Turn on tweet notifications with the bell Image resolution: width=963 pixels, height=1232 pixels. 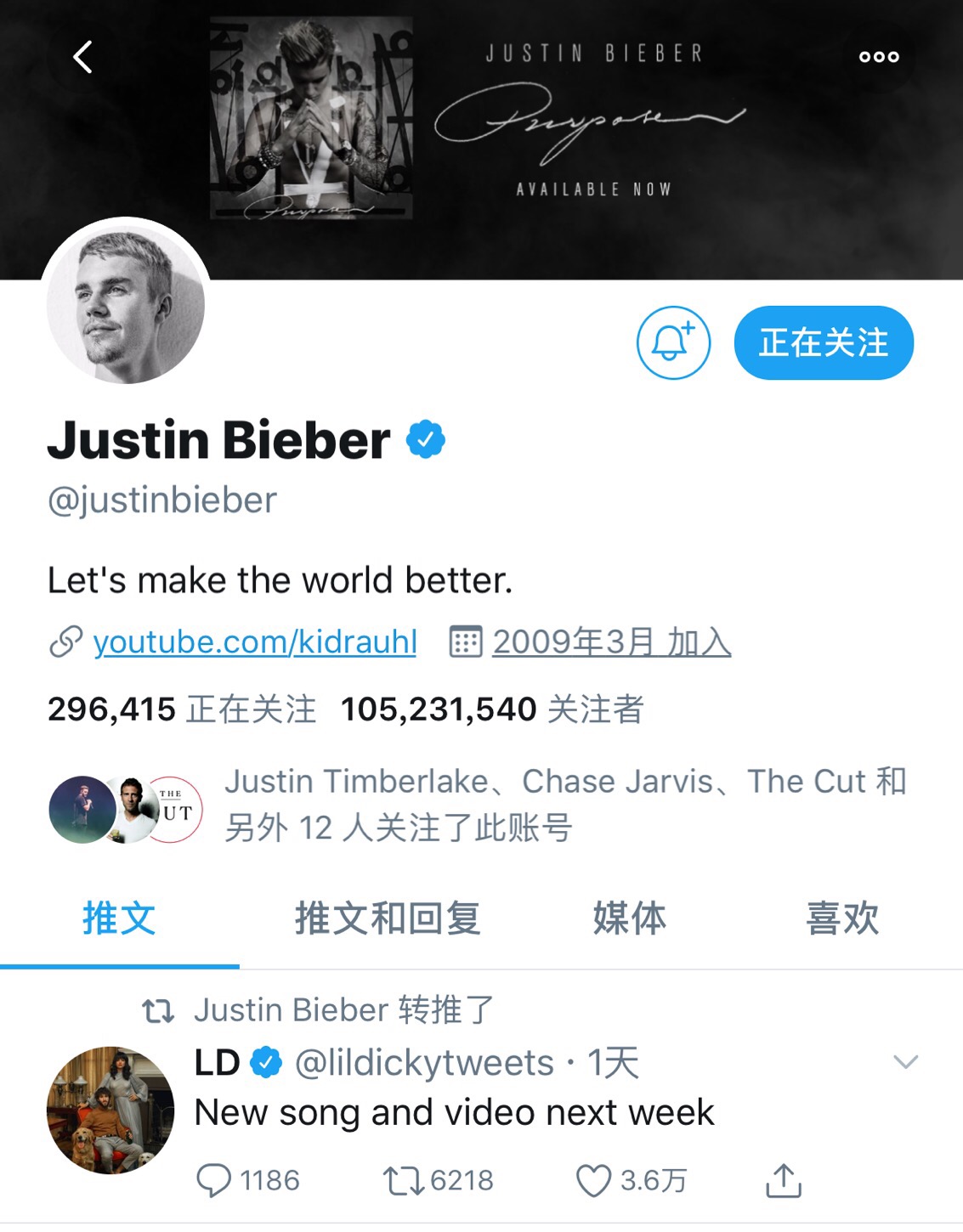point(673,342)
